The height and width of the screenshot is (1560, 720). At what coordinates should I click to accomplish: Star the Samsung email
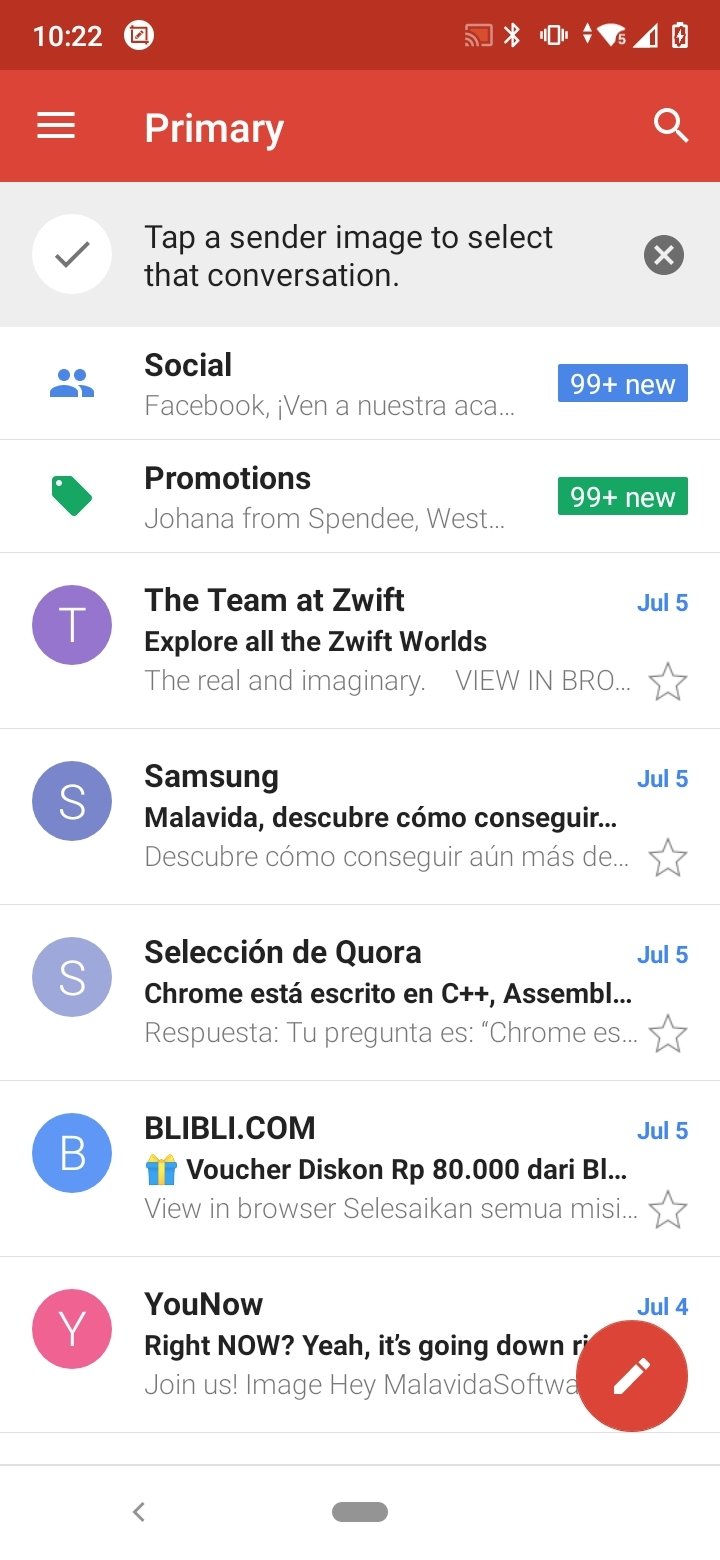coord(668,858)
